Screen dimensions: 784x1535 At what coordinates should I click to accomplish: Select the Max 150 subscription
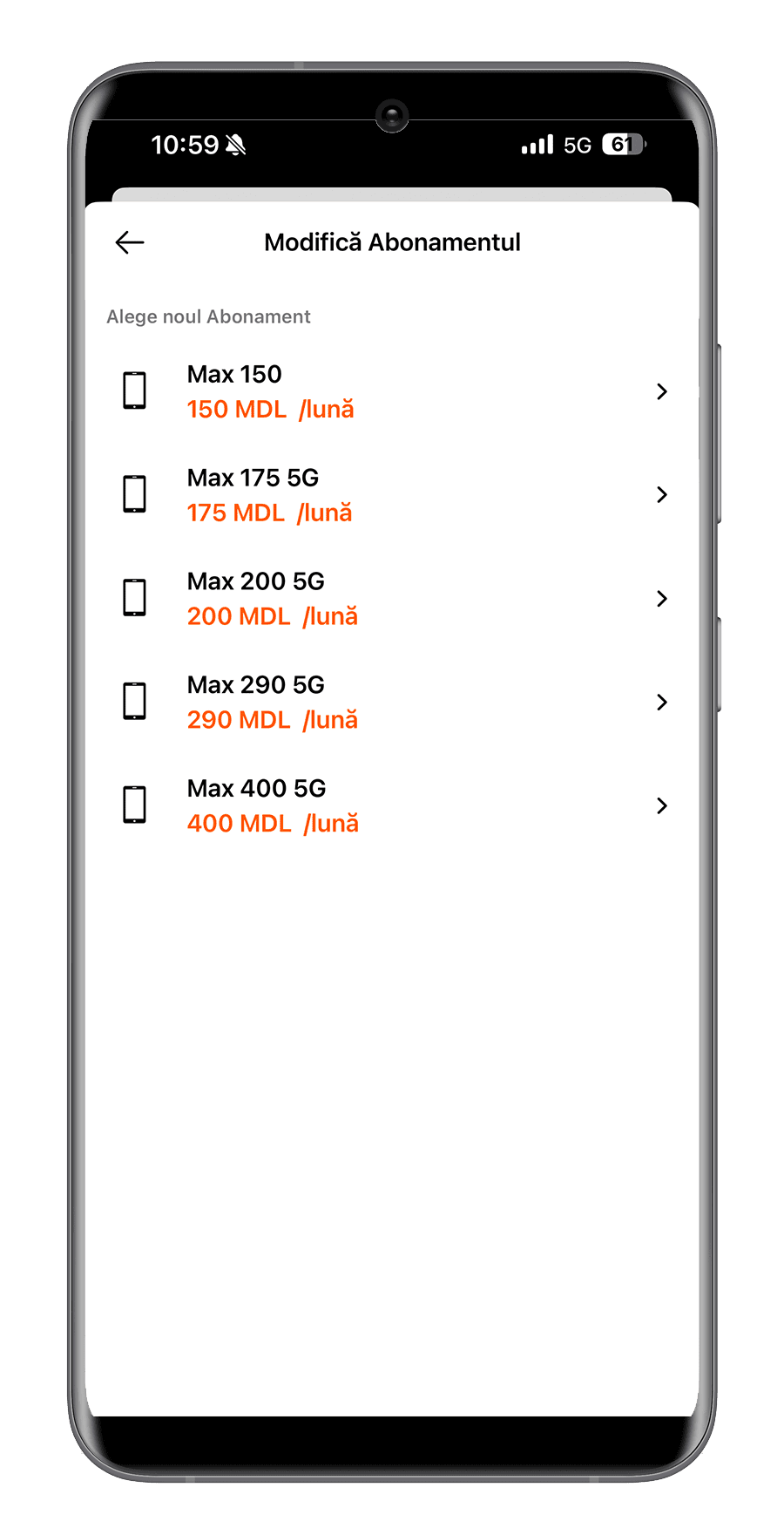click(x=392, y=391)
